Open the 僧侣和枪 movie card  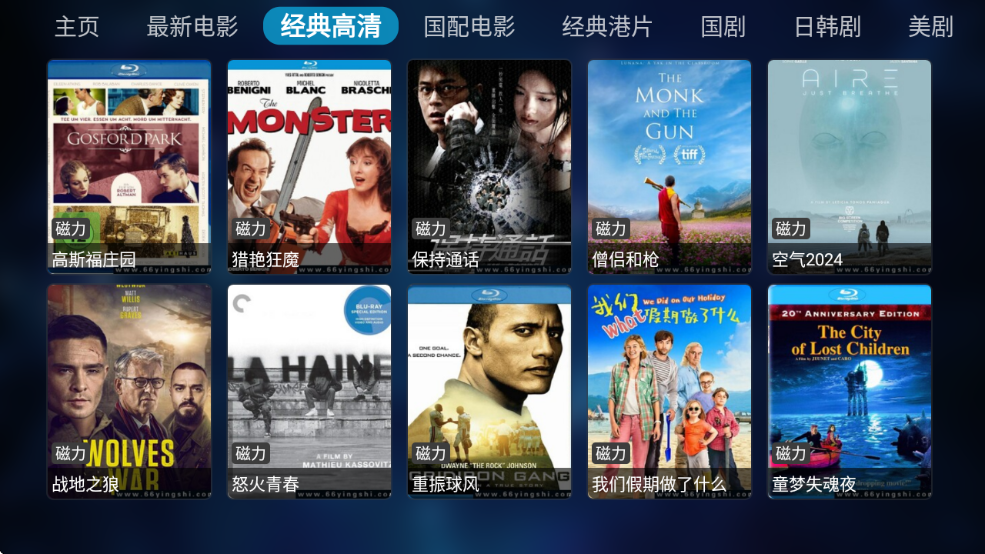coord(669,166)
